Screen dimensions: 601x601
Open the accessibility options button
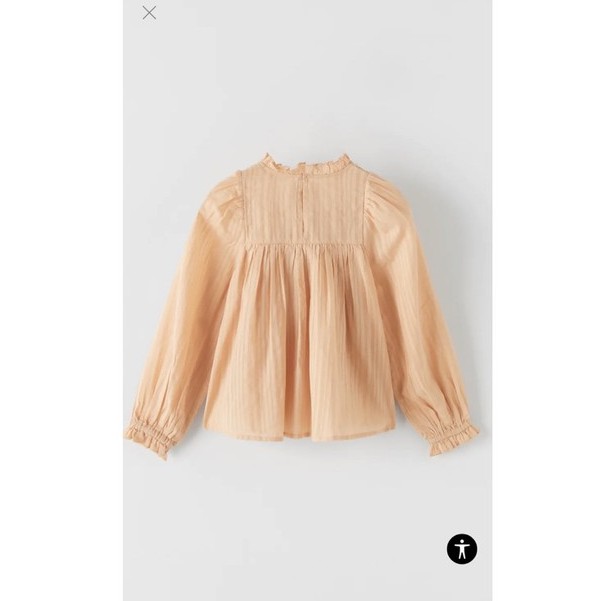click(461, 548)
